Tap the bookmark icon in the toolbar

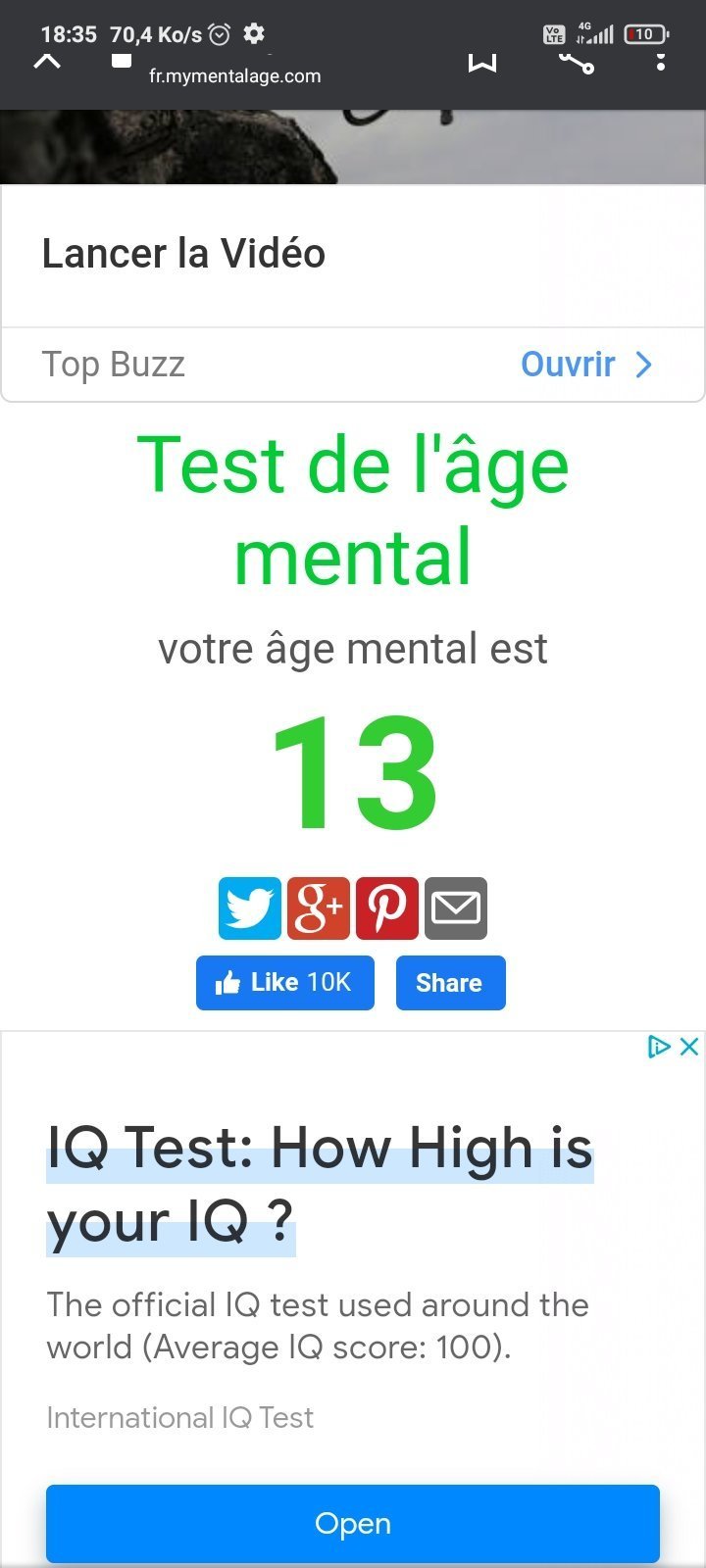[482, 64]
